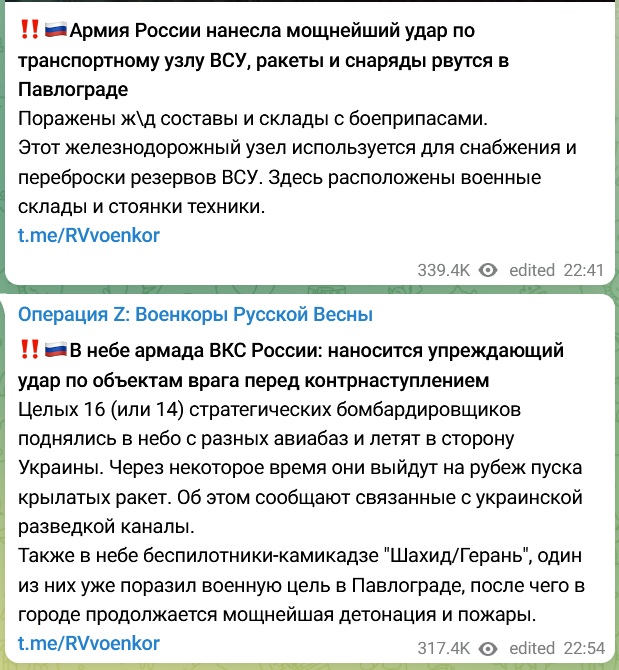Open t.me/RVvoenkor link under the ВКС России armada post
Viewport: 619px width, 670px height.
click(89, 643)
